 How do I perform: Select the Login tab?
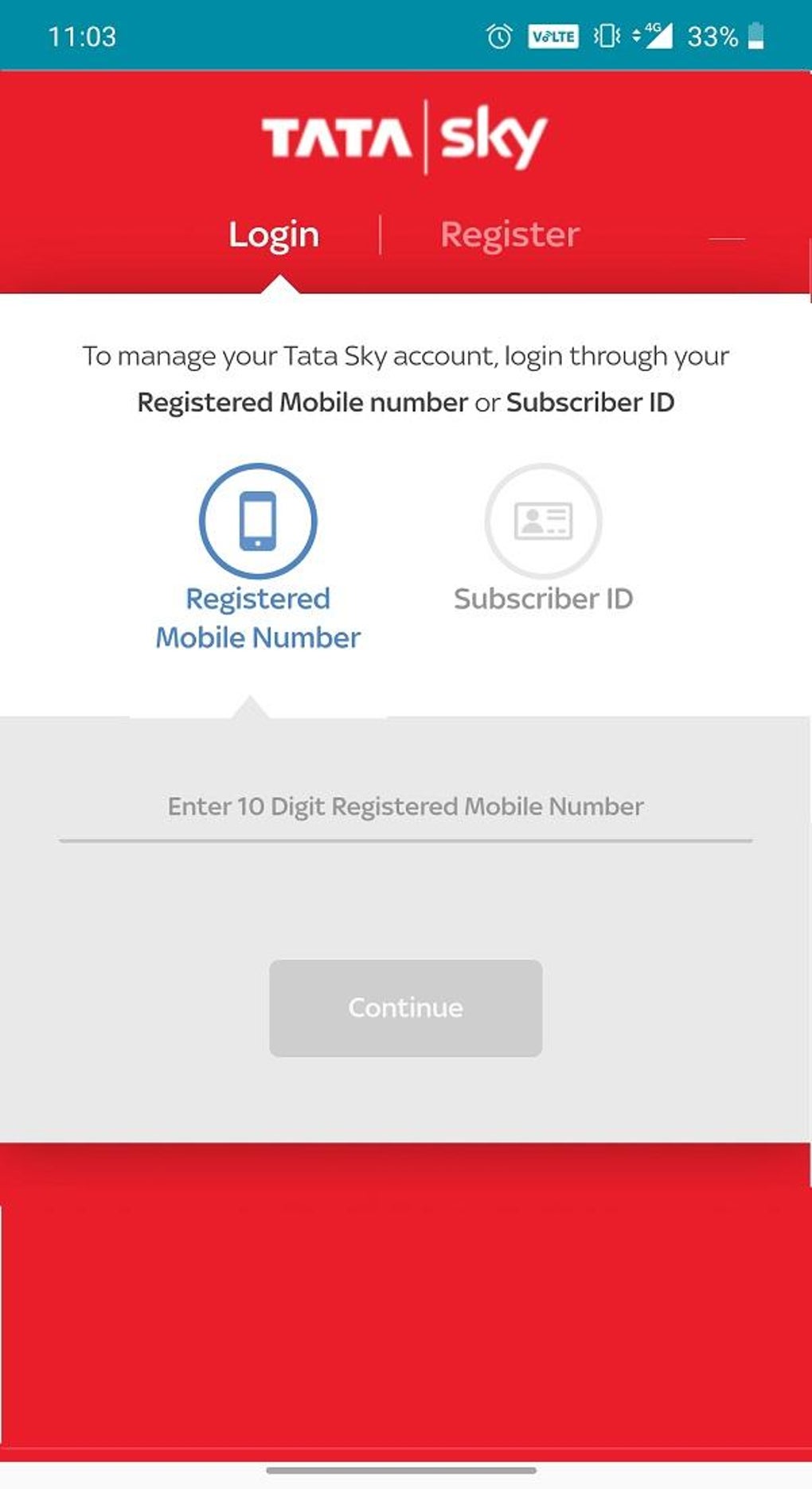(x=274, y=235)
